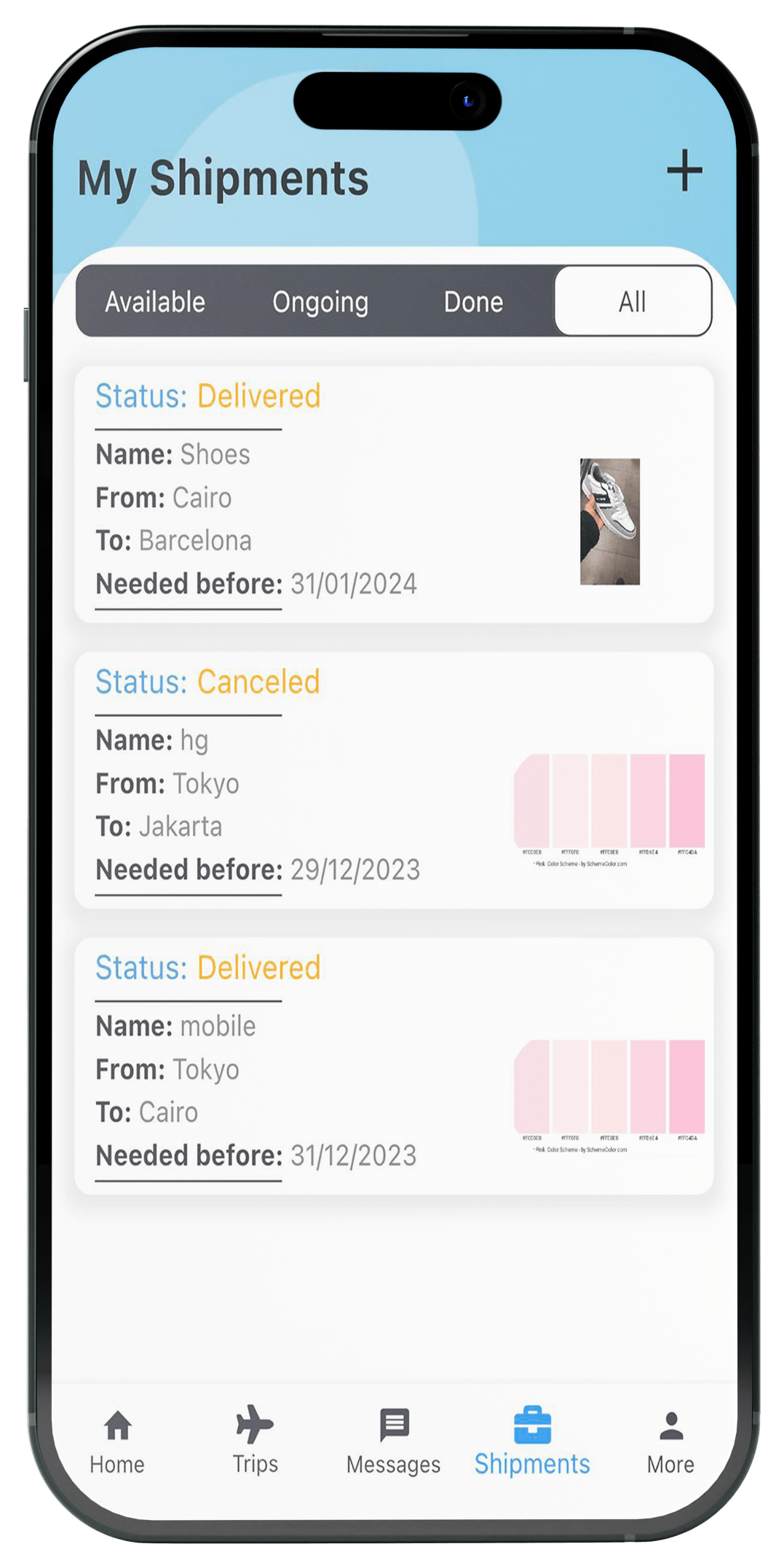Add a new shipment with the plus icon
Image resolution: width=784 pixels, height=1568 pixels.
[x=684, y=171]
